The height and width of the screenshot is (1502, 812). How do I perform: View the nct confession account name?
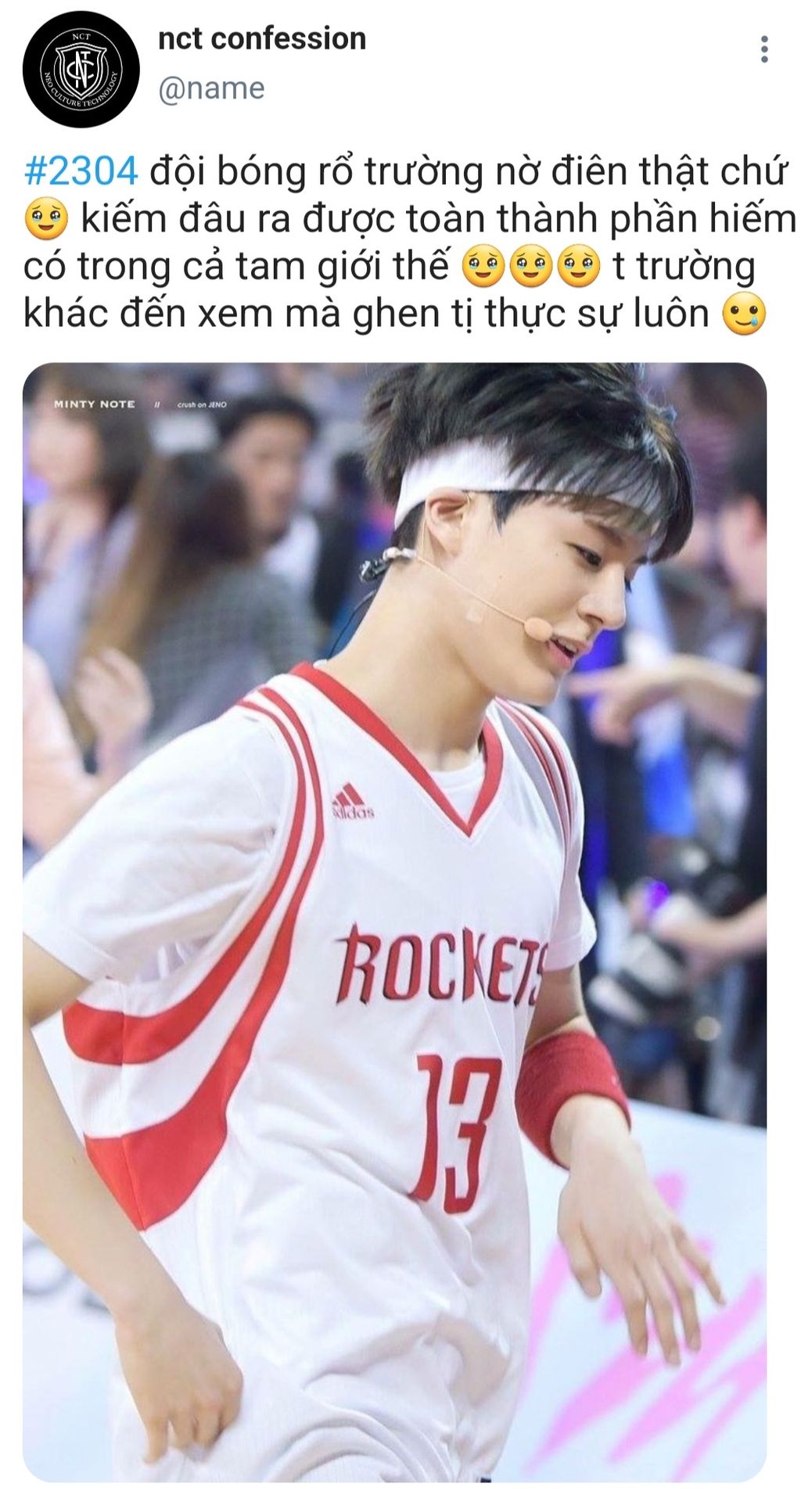tap(262, 38)
